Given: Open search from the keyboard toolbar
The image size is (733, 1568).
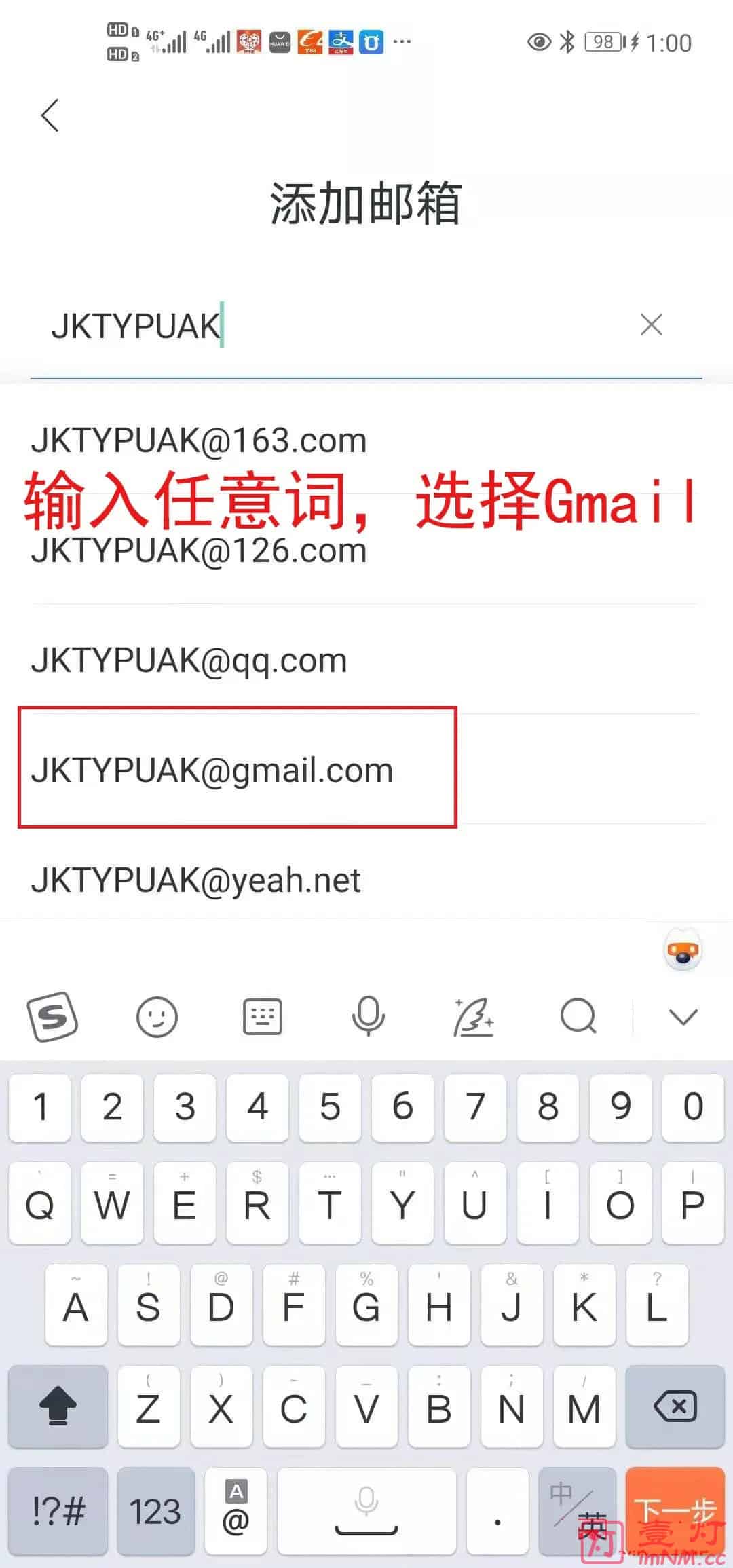Looking at the screenshot, I should pyautogui.click(x=578, y=1017).
